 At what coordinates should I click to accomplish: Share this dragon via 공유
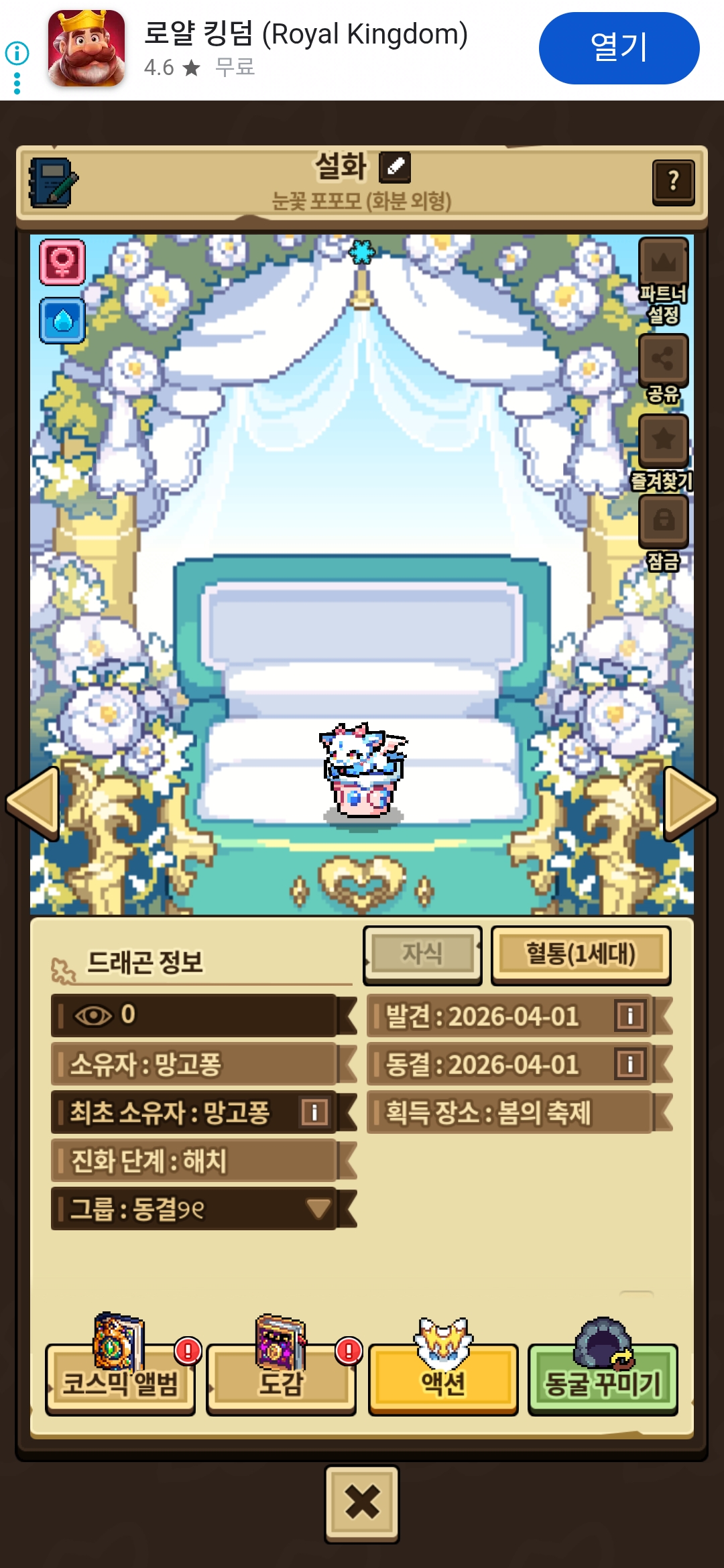pyautogui.click(x=663, y=360)
